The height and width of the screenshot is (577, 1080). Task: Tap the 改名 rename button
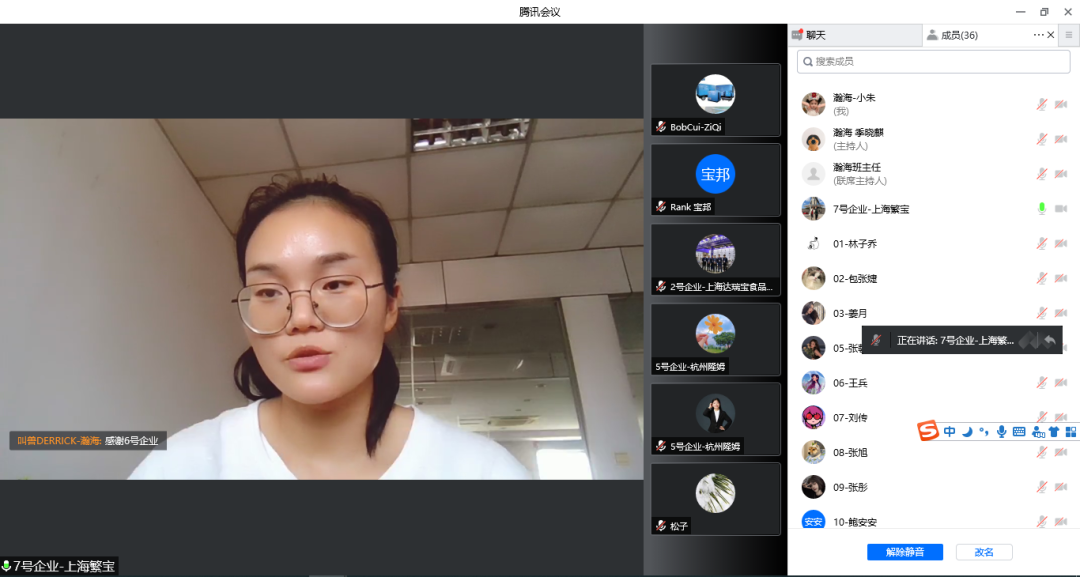(984, 552)
